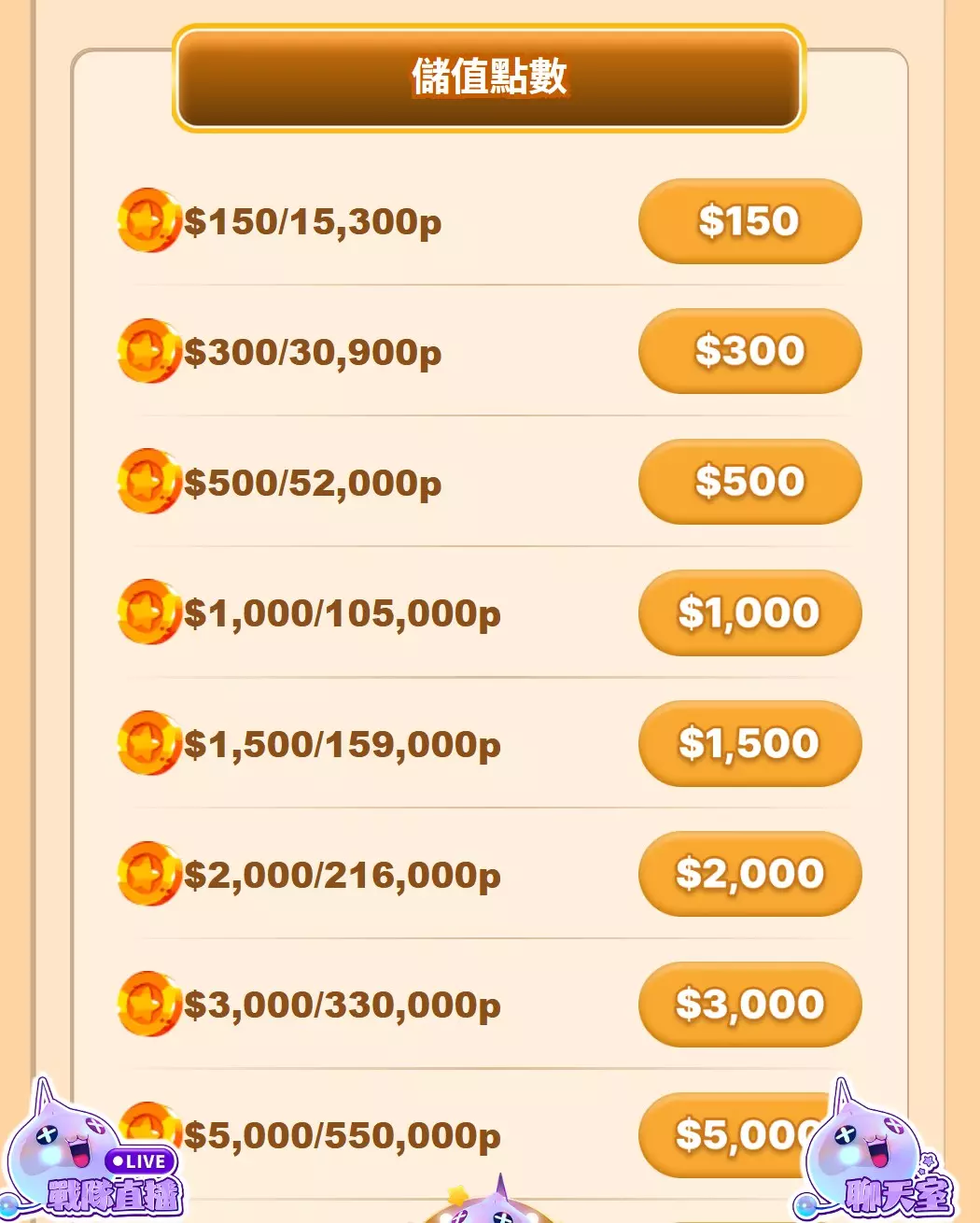The width and height of the screenshot is (980, 1223).
Task: Buy the $150 point package
Action: click(749, 221)
